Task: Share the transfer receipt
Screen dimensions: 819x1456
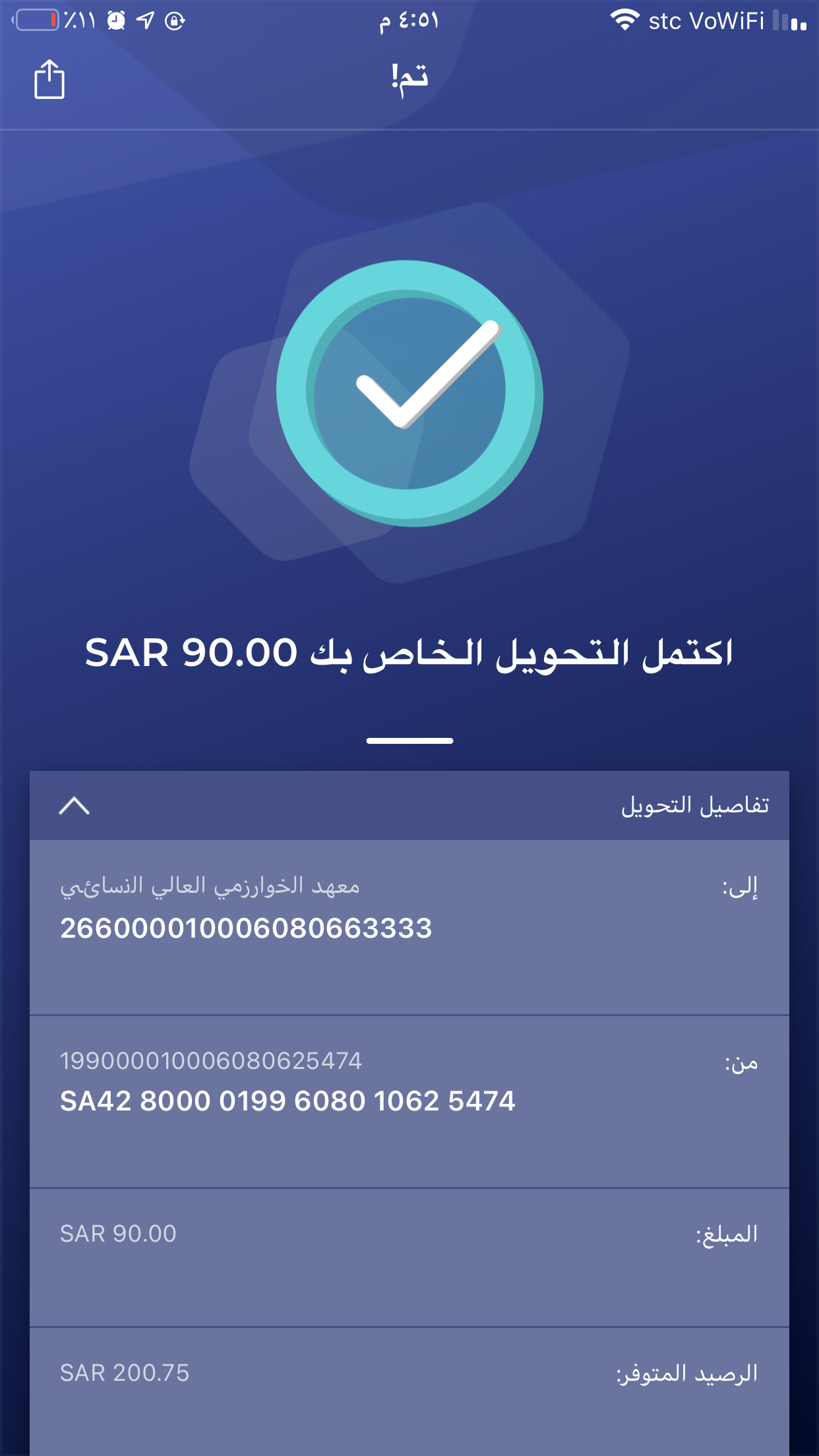Action: (x=49, y=80)
